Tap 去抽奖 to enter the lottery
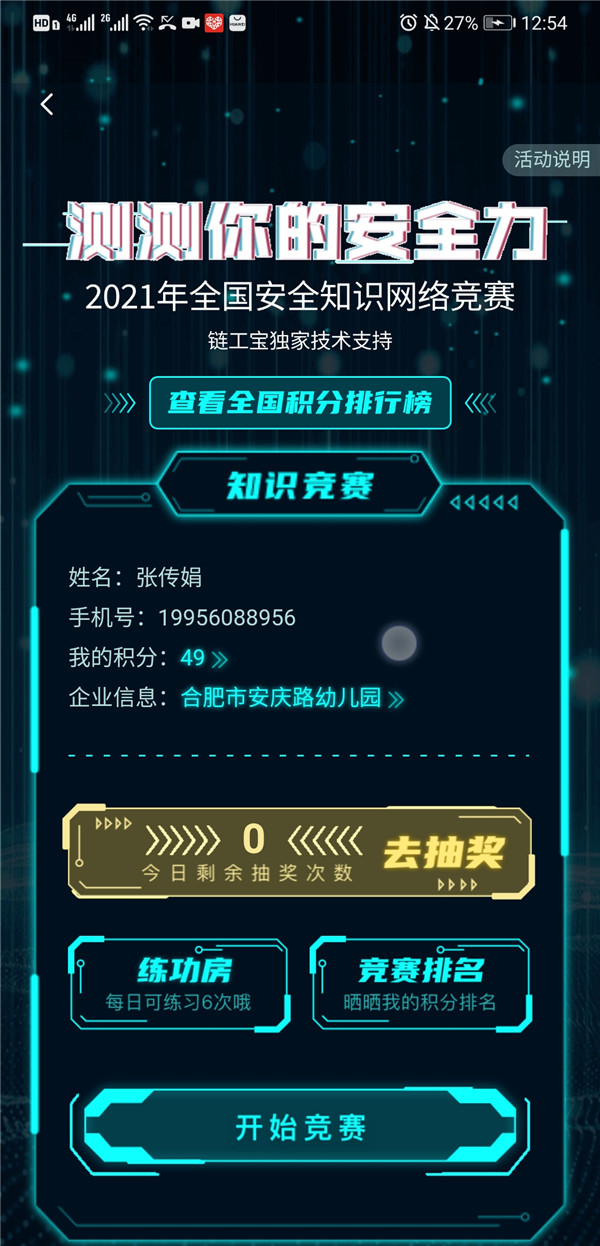 [x=443, y=853]
